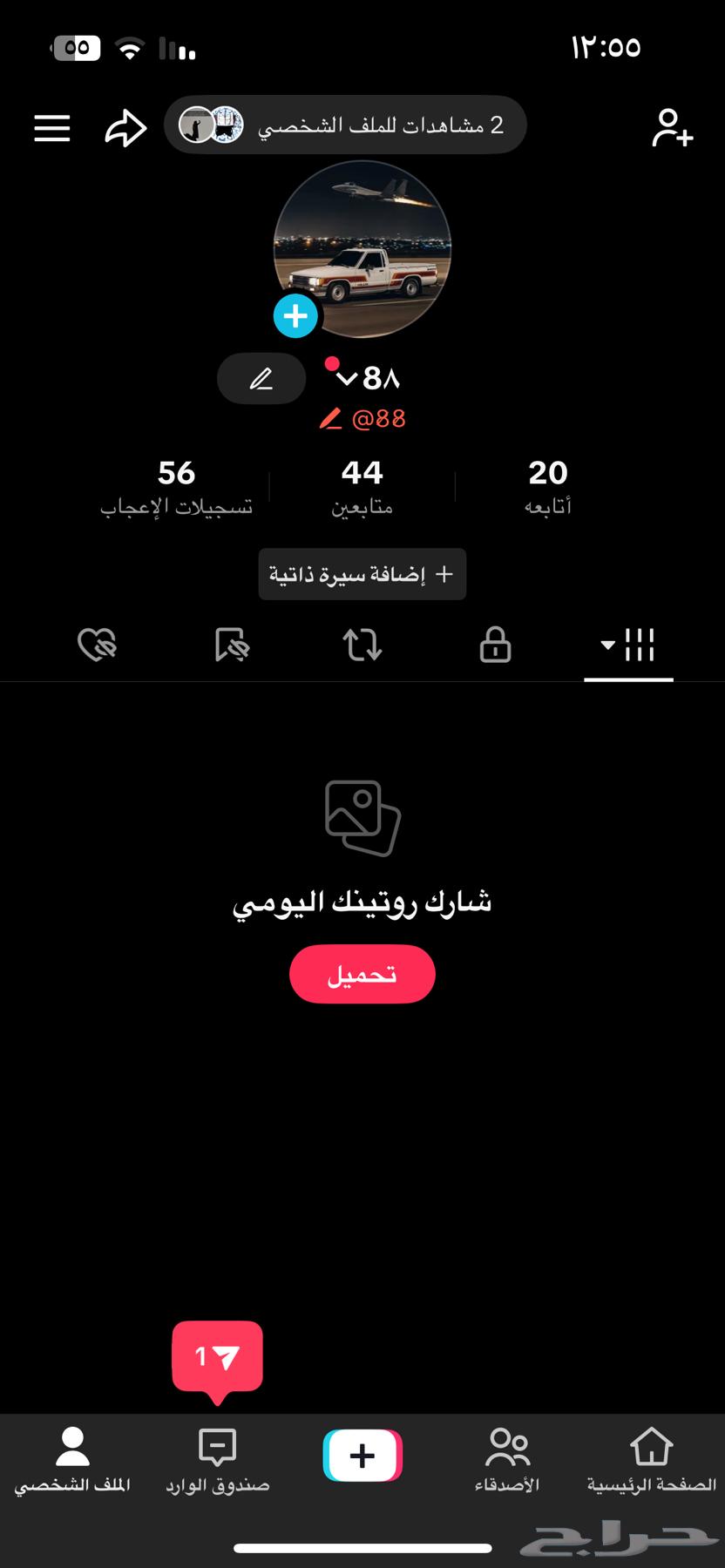Tap the share profile arrow icon
Screen dimensions: 725x1568
tap(125, 127)
